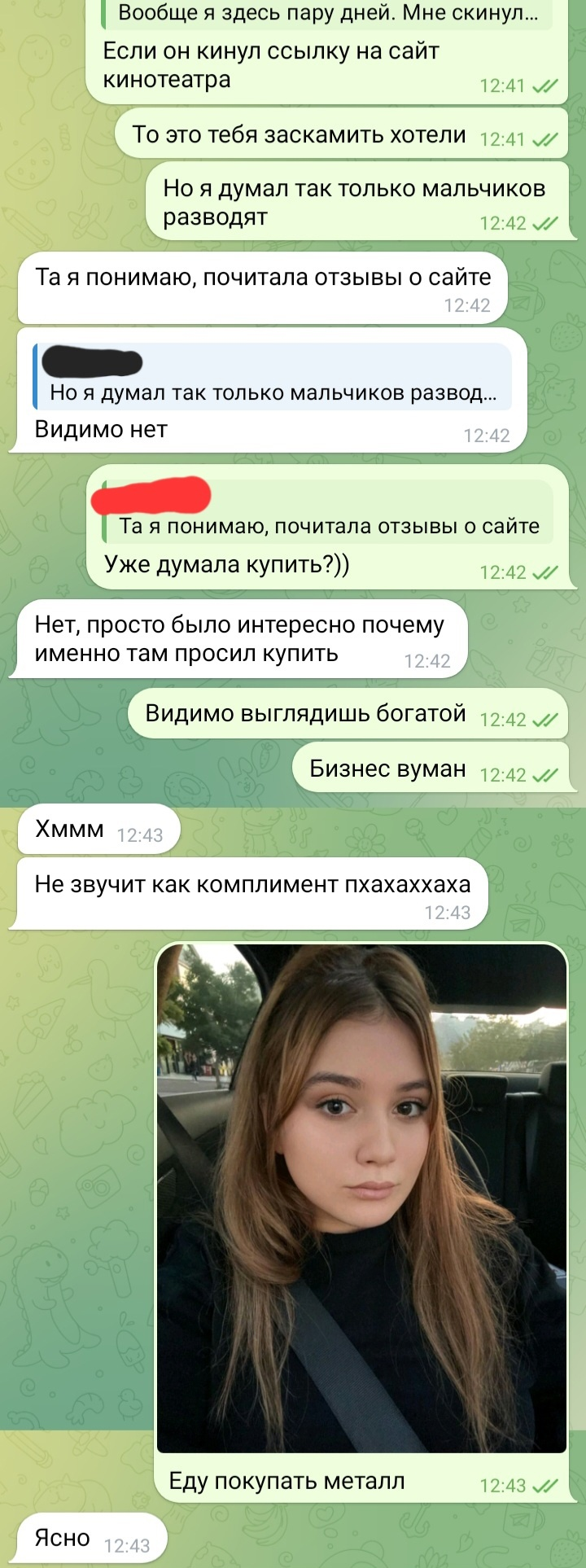Image resolution: width=586 pixels, height=1568 pixels.
Task: Jump to the quoted reply 'Вообще я здесь пару дней'
Action: coord(327,13)
